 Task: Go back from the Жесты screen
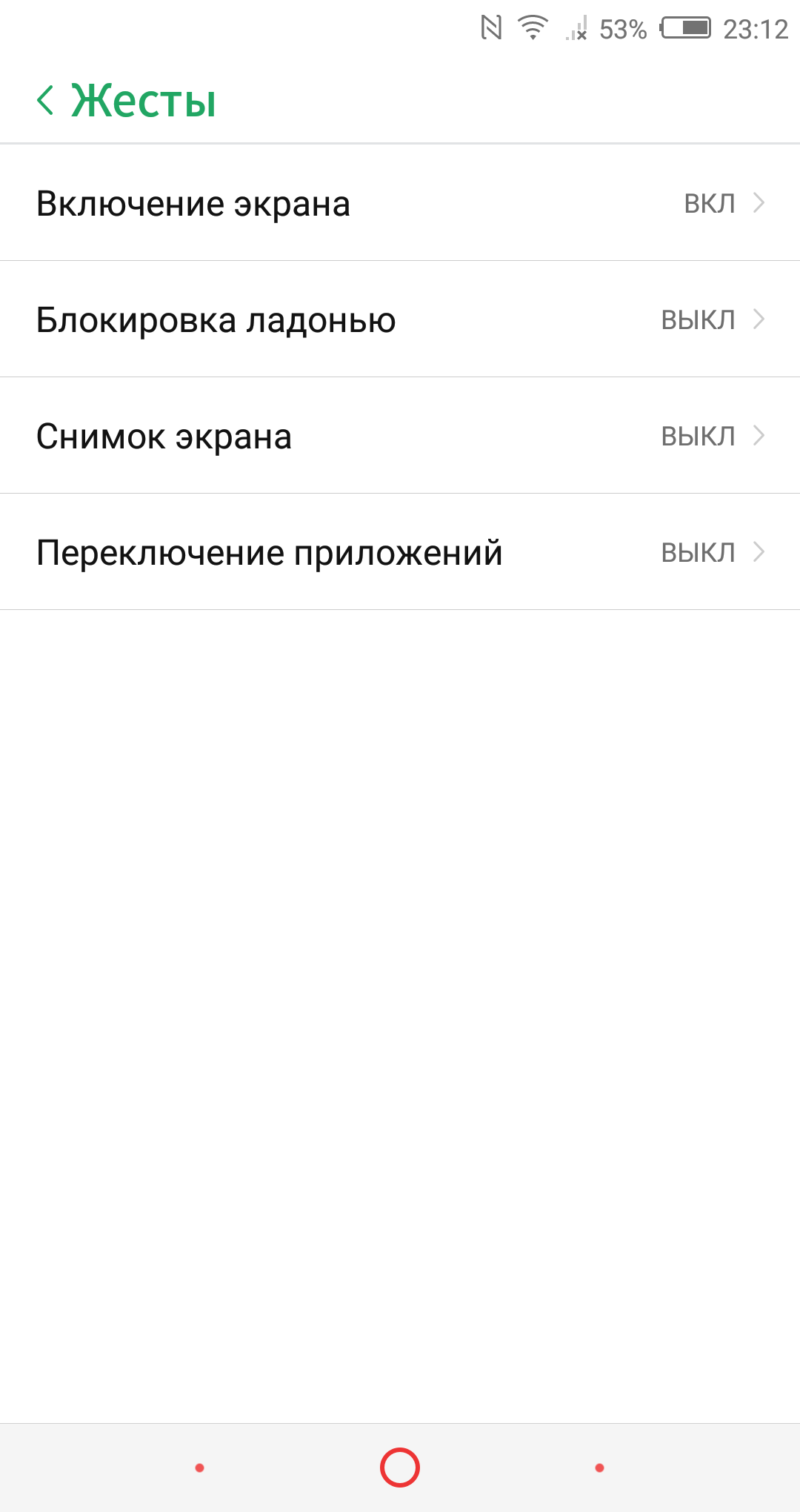(46, 101)
